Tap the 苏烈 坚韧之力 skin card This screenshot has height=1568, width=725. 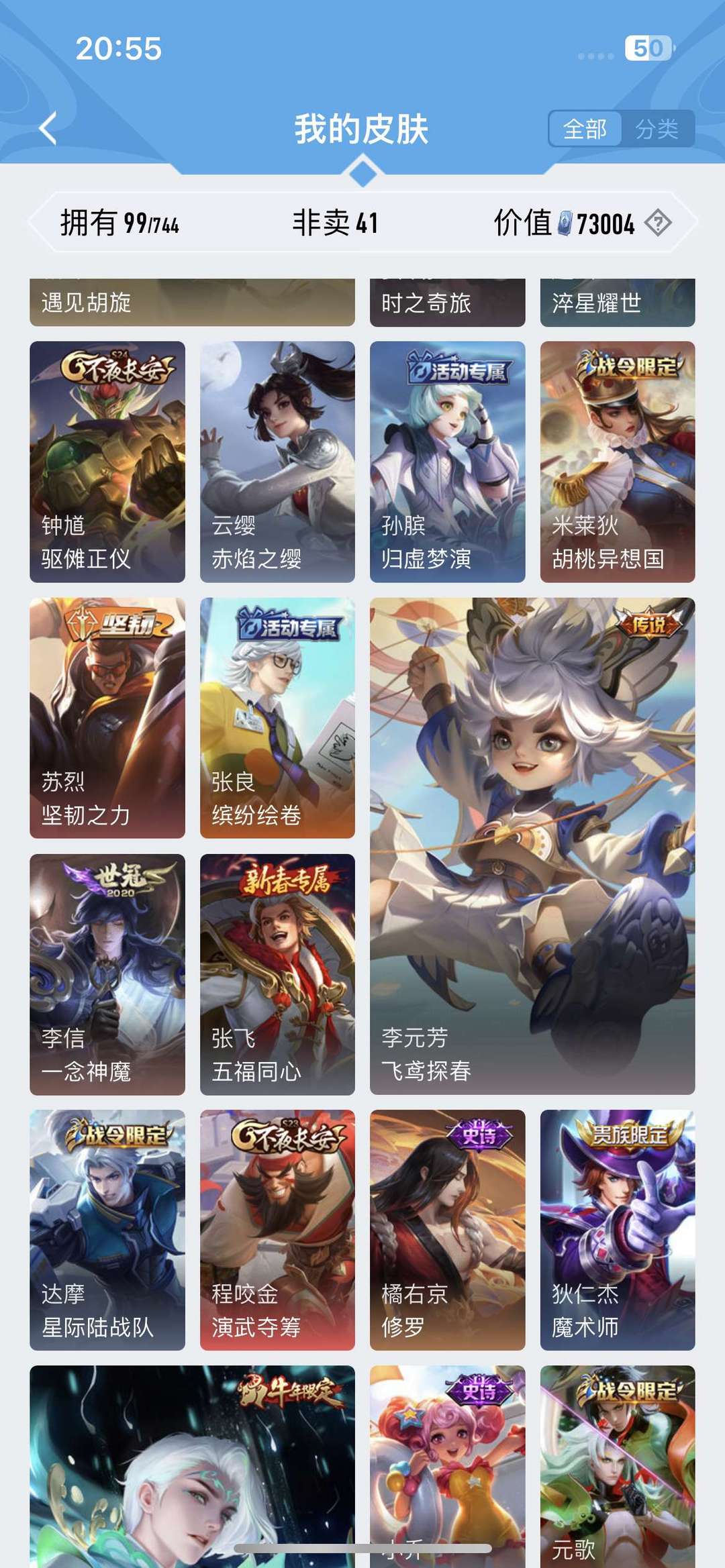tap(107, 718)
